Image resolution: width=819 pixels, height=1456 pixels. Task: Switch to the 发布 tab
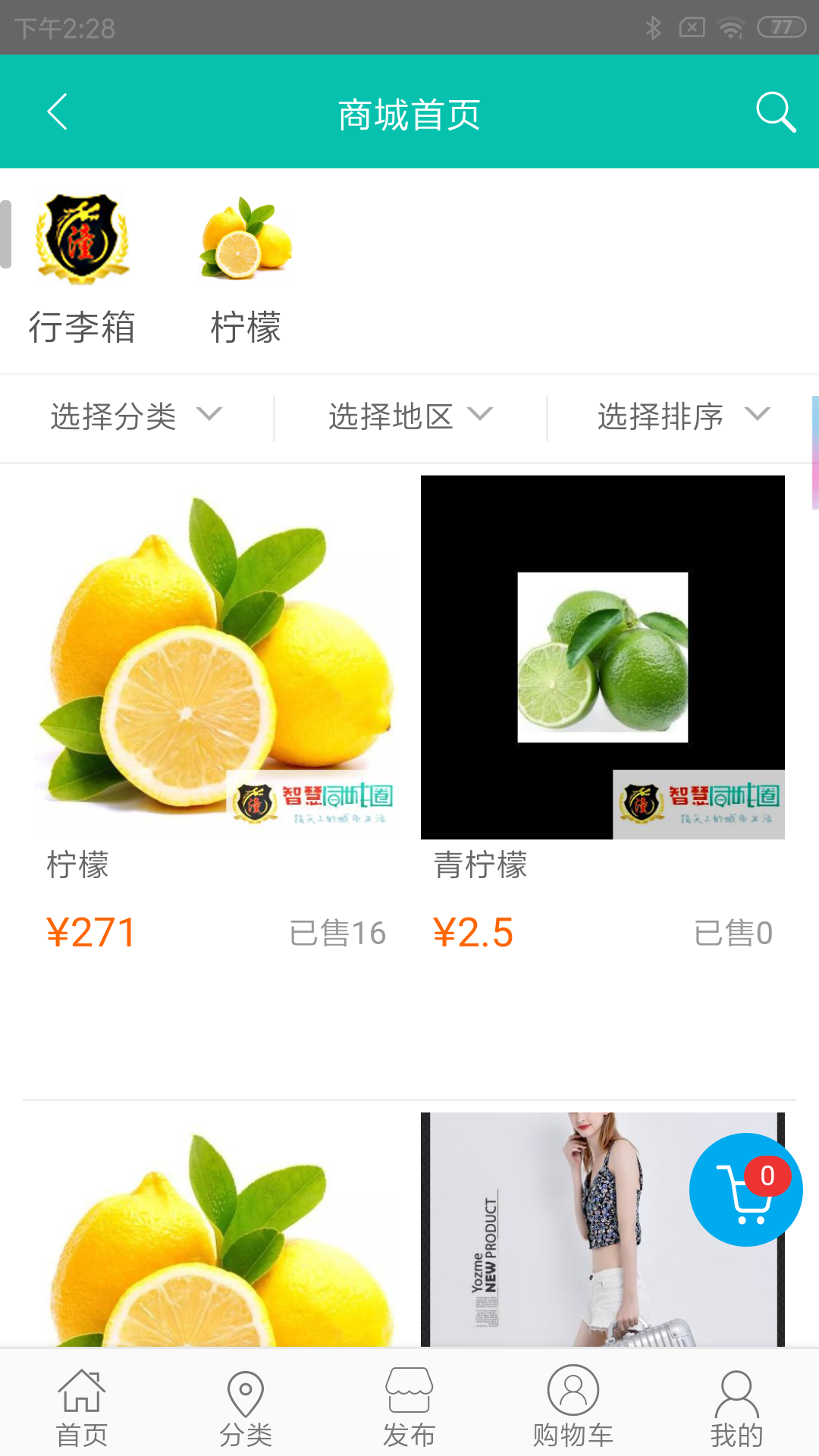point(409,1407)
